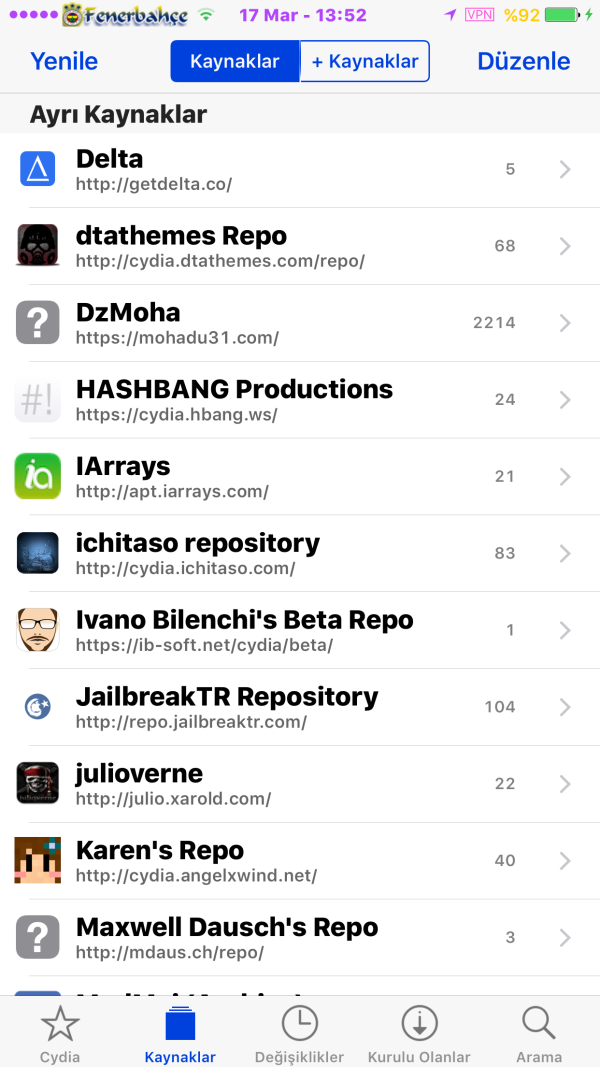The width and height of the screenshot is (600, 1067).
Task: Open Ivano Bilenchi's Beta Repo
Action: click(x=300, y=631)
